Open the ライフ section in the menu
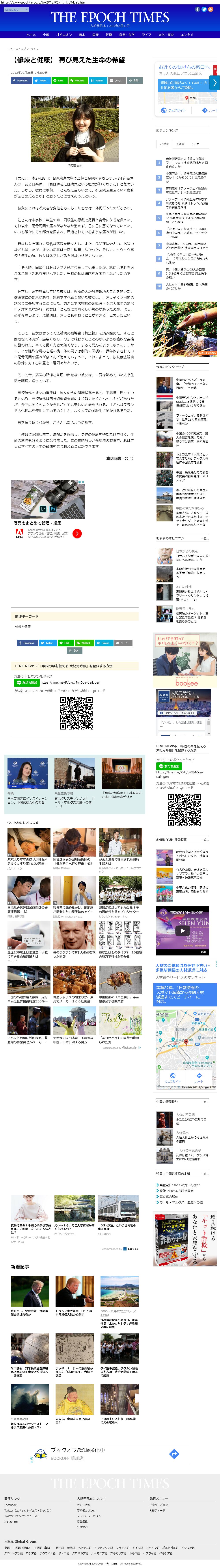 coord(146,35)
